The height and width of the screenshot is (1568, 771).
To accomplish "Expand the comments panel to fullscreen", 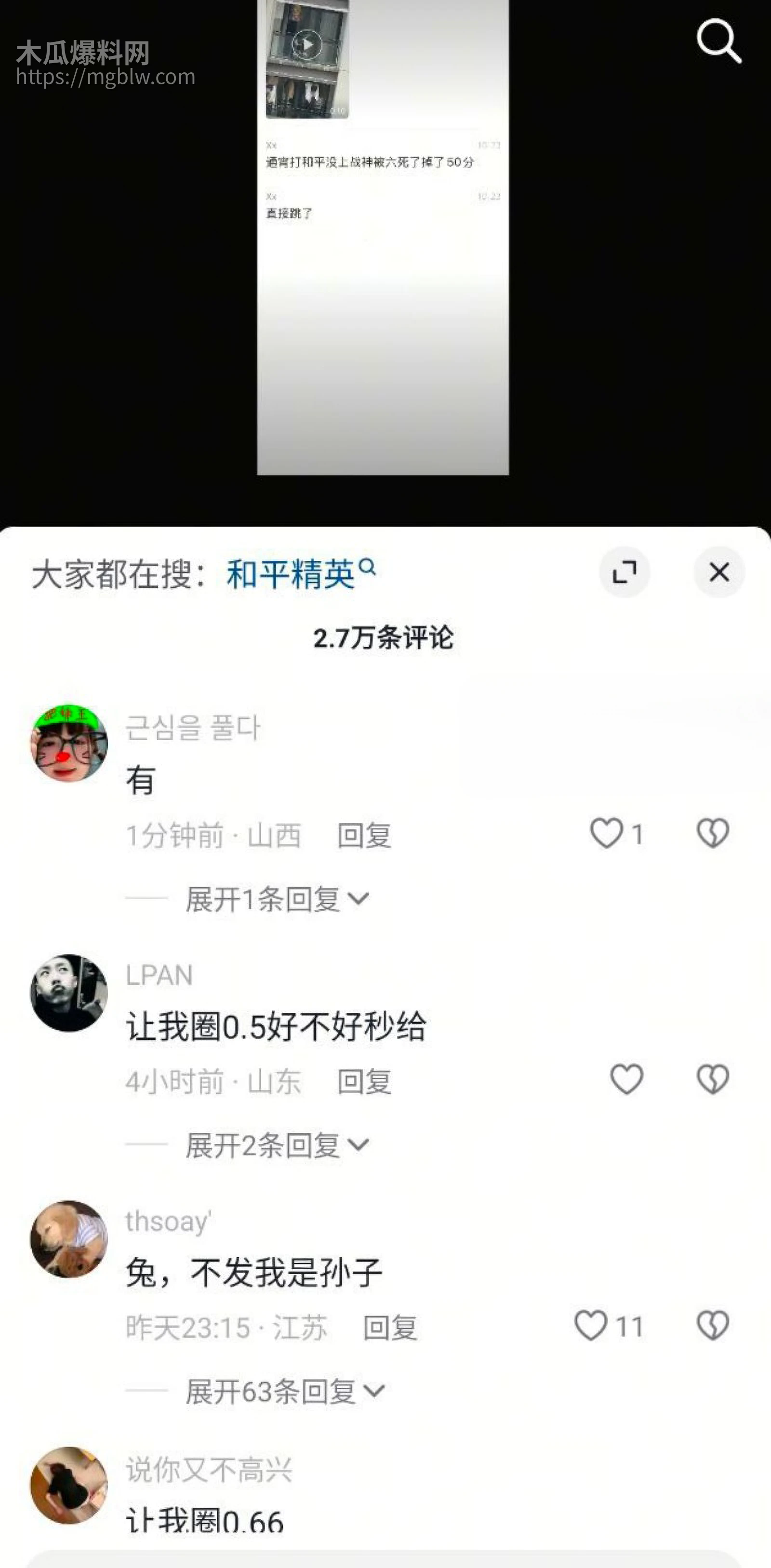I will pyautogui.click(x=625, y=572).
